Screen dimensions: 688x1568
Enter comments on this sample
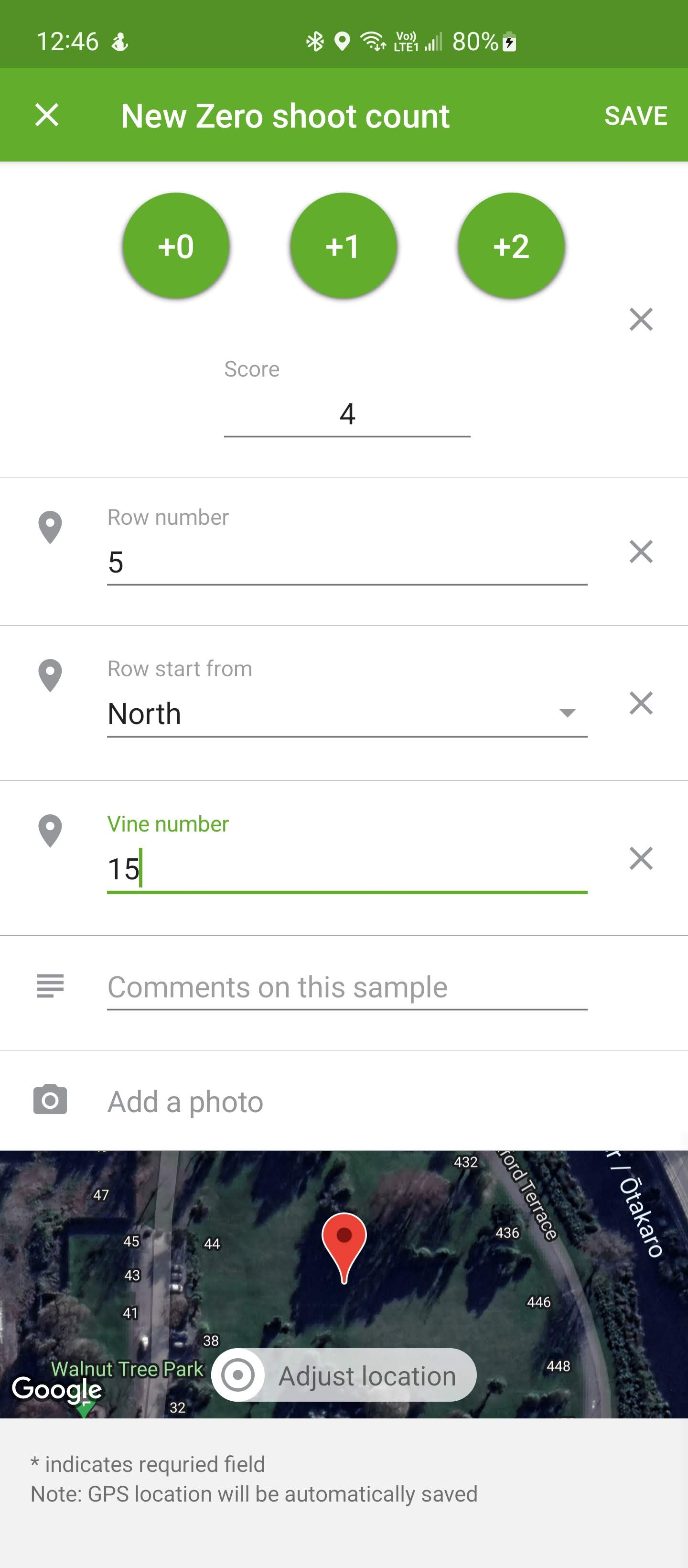pos(347,987)
